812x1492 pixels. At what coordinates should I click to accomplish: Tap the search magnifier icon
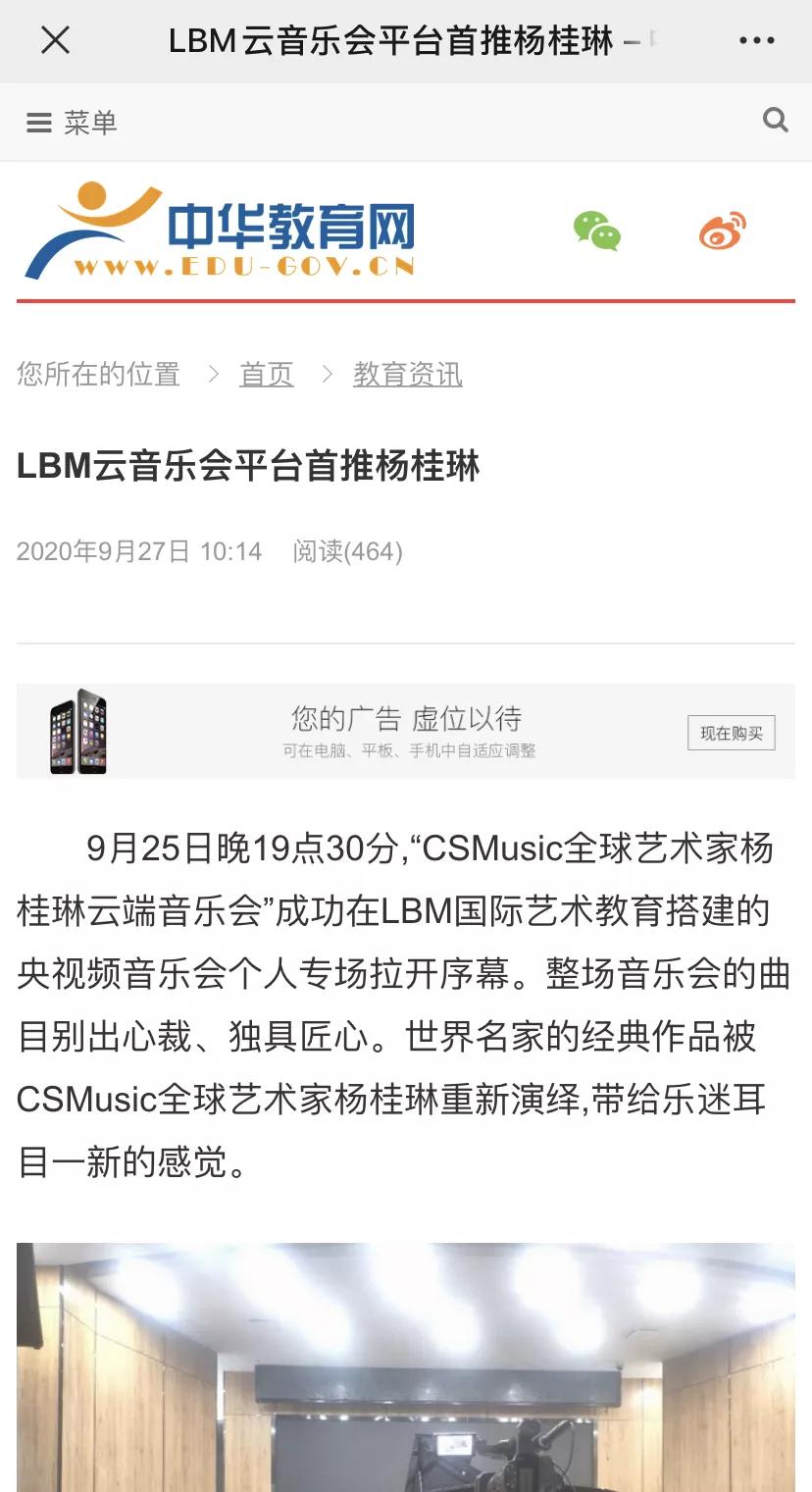775,121
